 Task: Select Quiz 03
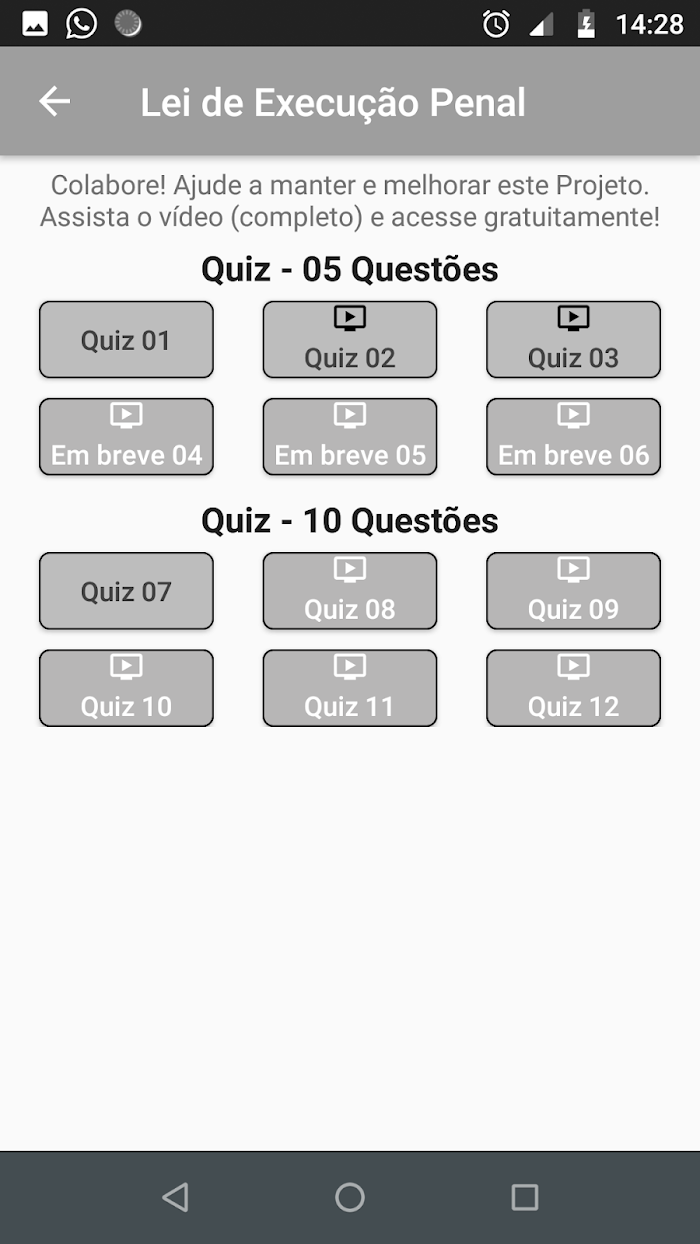tap(574, 340)
